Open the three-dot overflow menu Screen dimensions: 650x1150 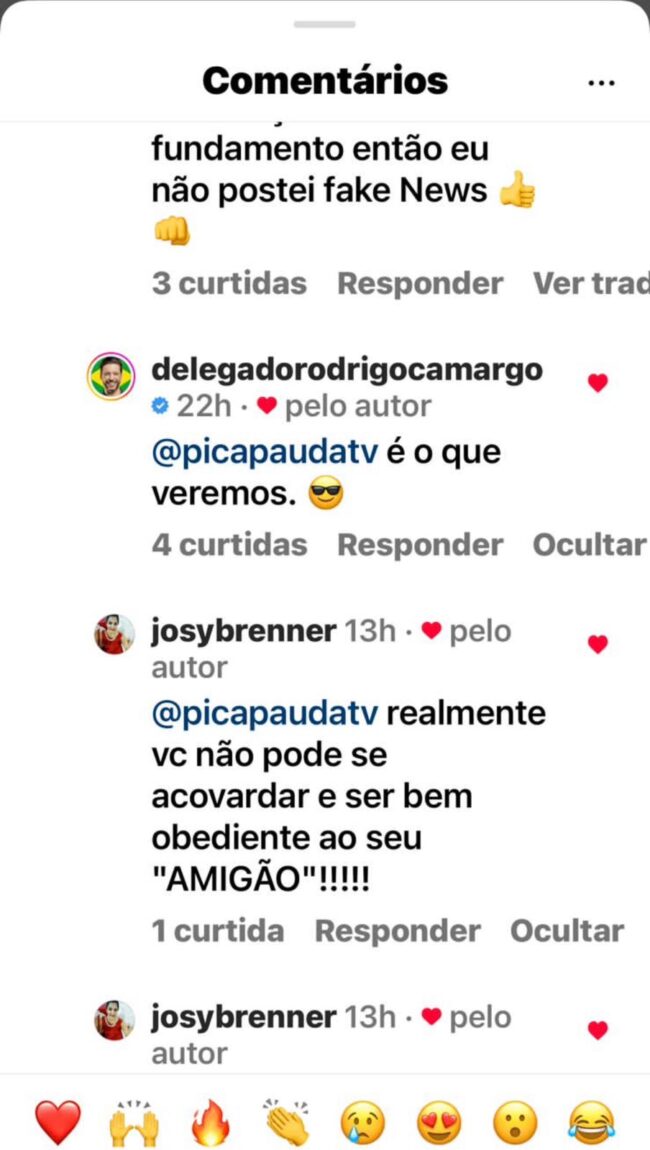tap(601, 82)
